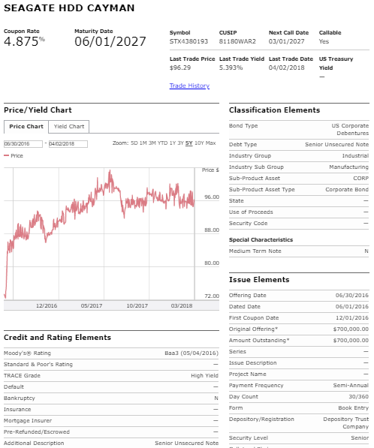Set chart zoom to 3M
374x448 pixels.
pyautogui.click(x=152, y=143)
